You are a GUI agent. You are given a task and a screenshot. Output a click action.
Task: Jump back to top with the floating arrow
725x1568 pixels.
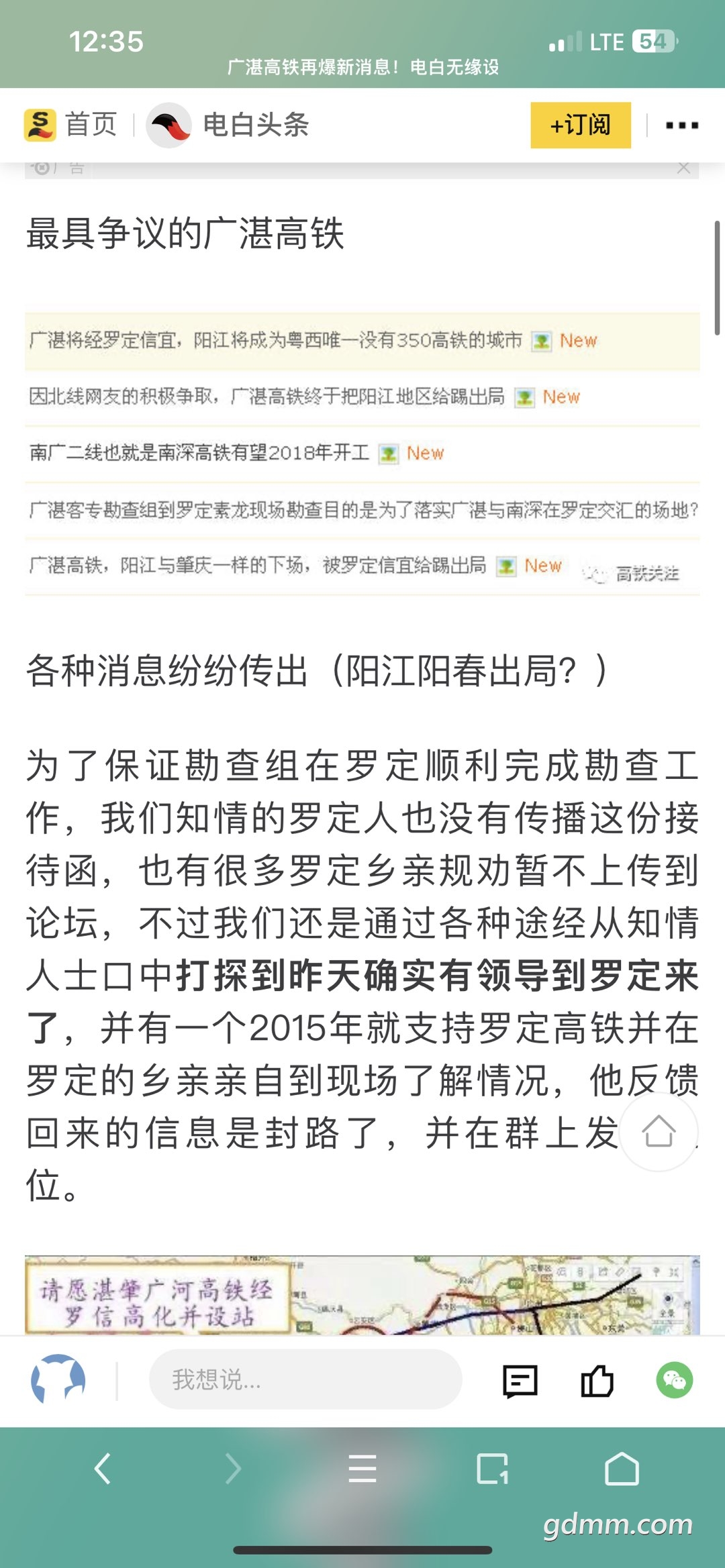pos(659,1133)
